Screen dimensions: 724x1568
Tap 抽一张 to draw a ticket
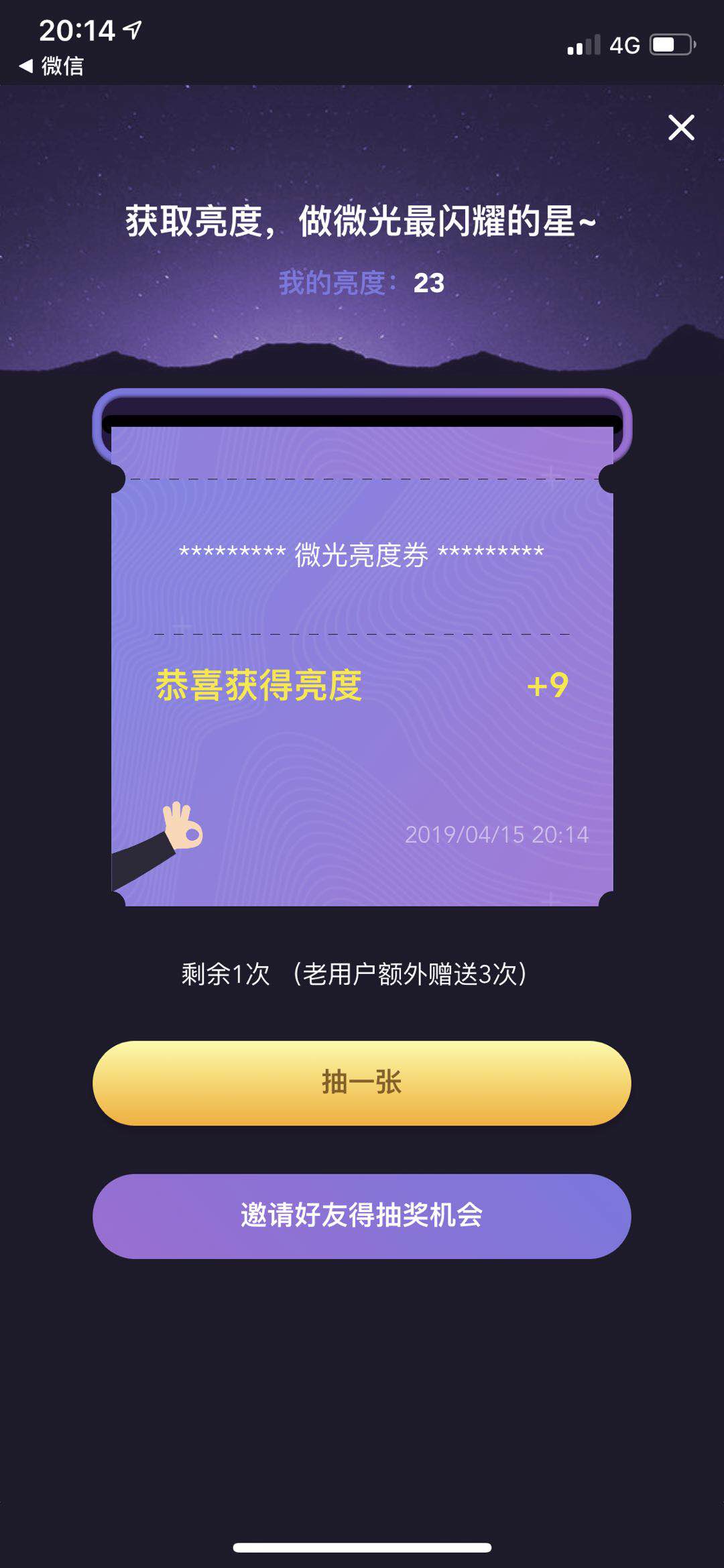pos(362,1083)
